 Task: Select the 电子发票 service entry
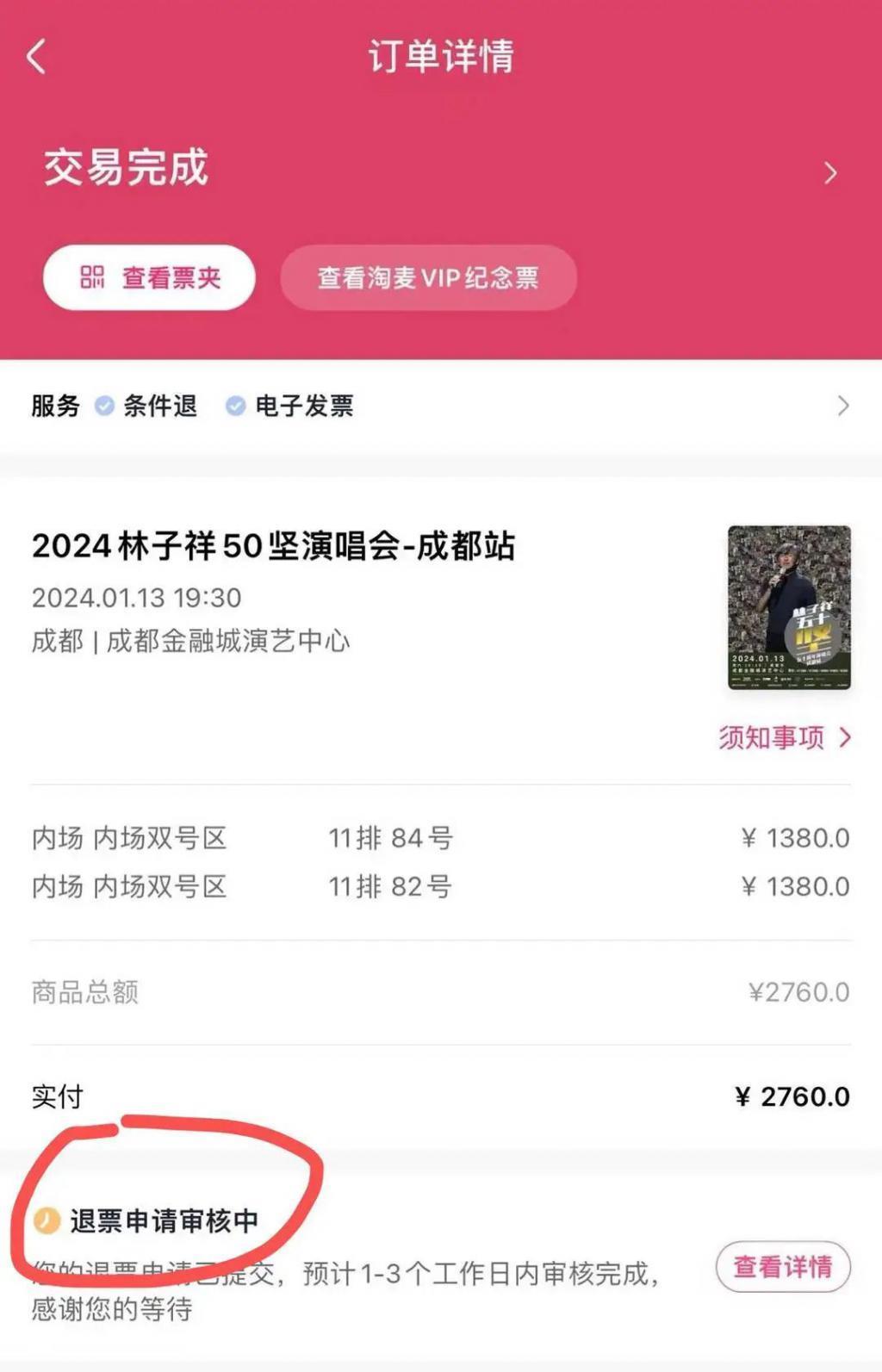tap(306, 406)
